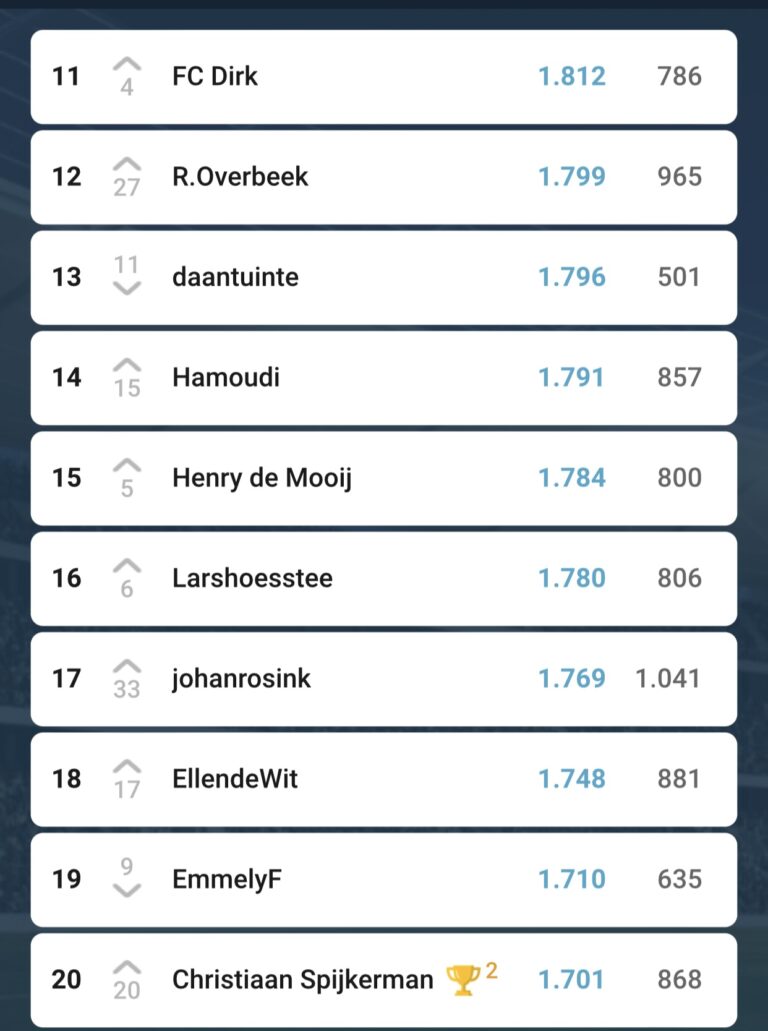Screen dimensions: 768x1031
Task: Open FC Dirk's ranking entry
Action: [x=215, y=77]
